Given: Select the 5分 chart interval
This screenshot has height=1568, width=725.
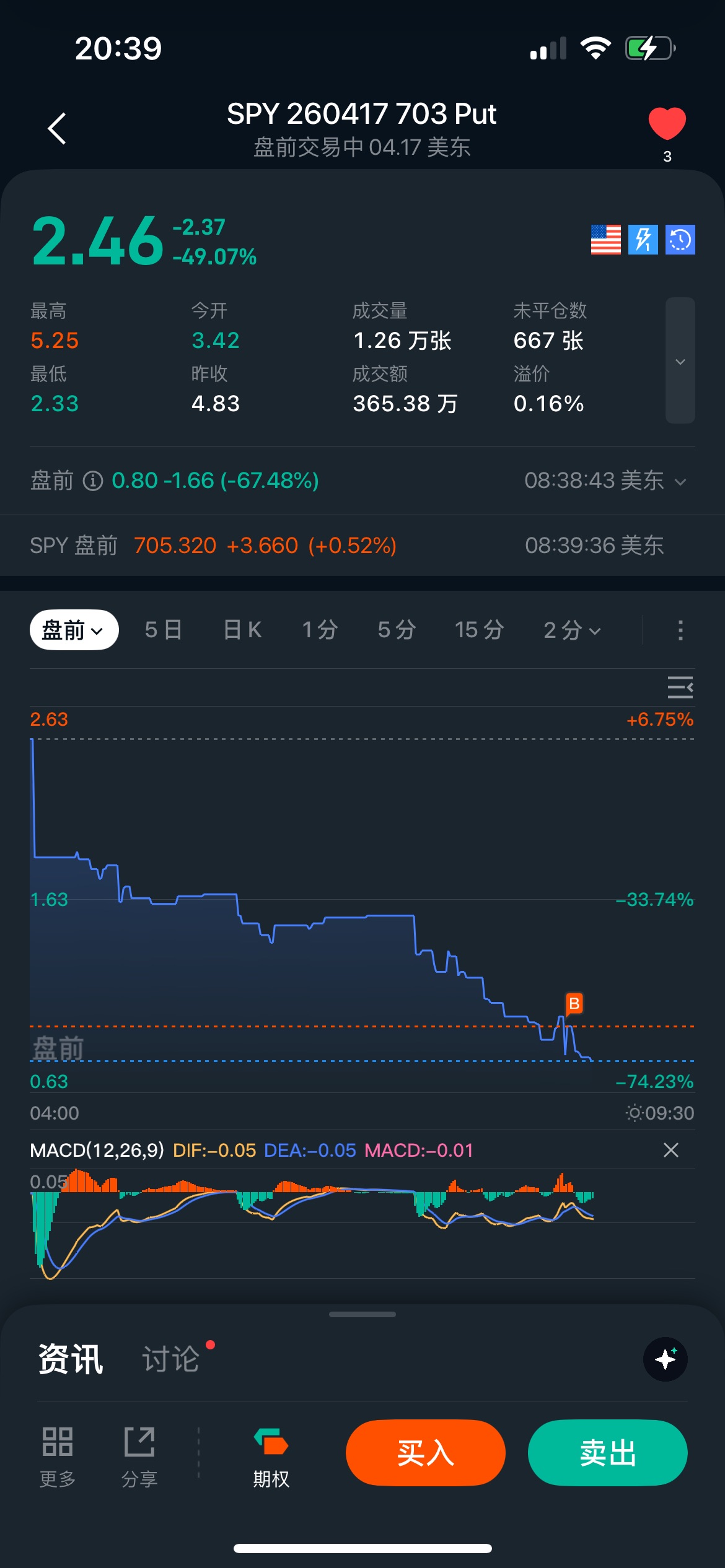Looking at the screenshot, I should click(x=397, y=630).
